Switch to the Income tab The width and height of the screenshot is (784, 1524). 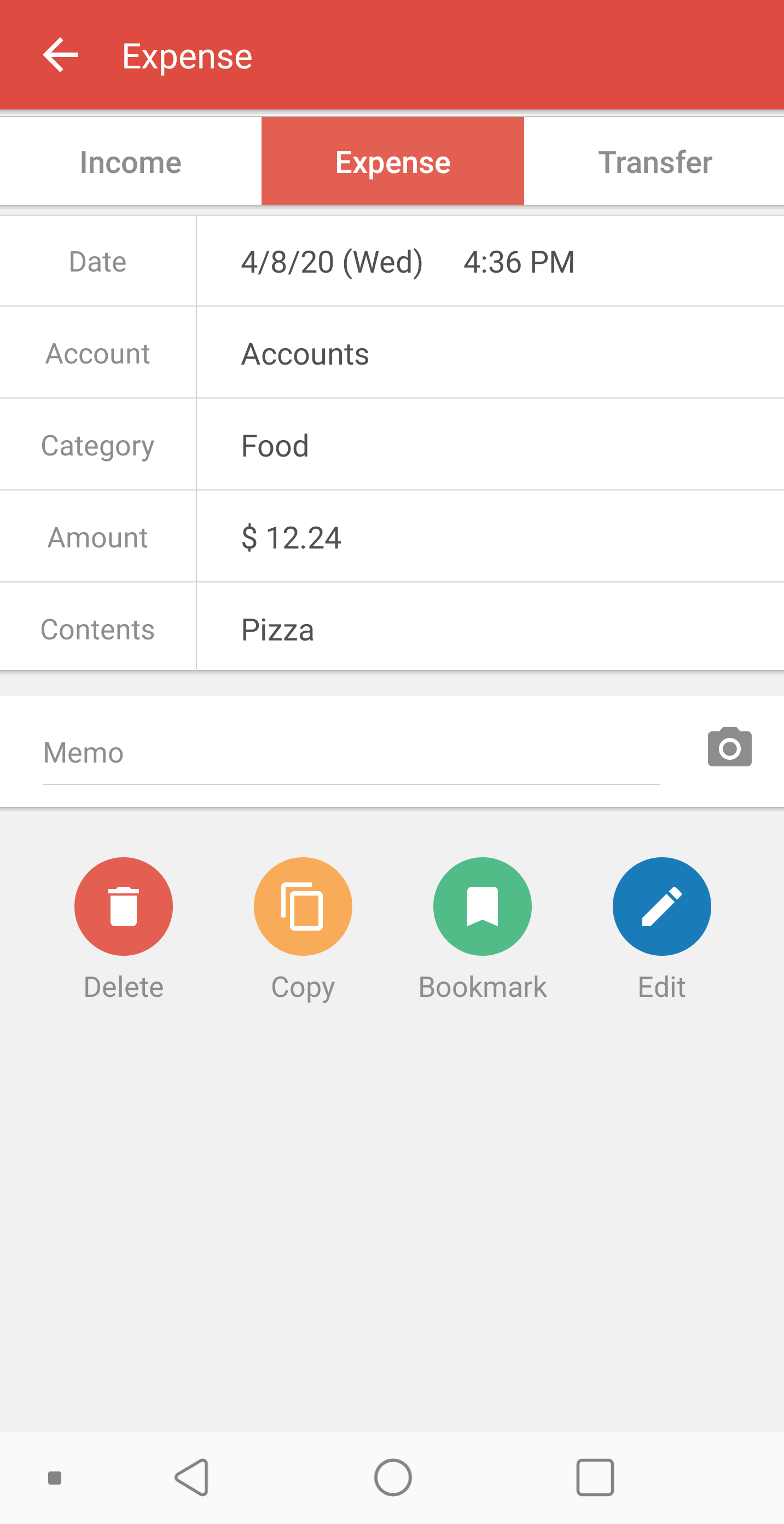point(131,161)
